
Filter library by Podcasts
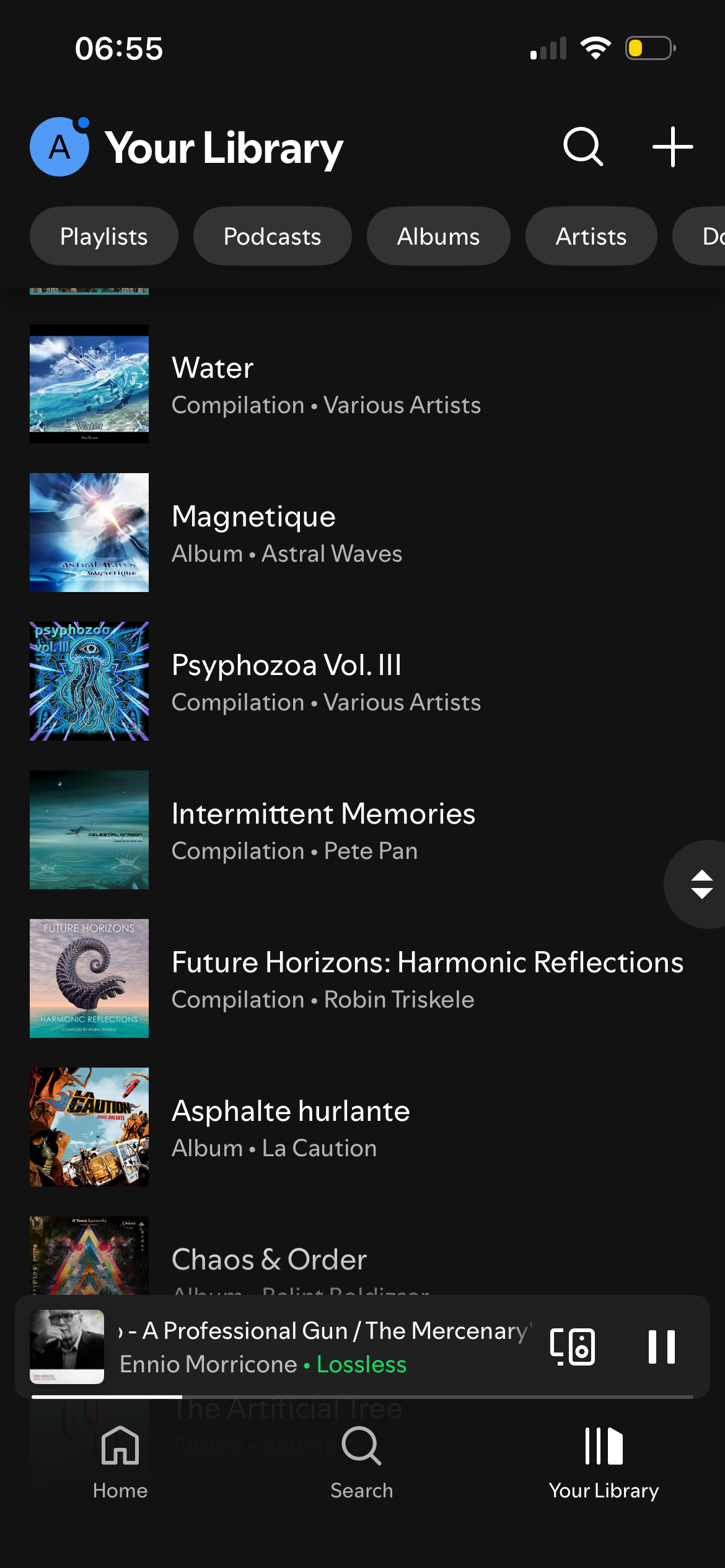pyautogui.click(x=272, y=237)
